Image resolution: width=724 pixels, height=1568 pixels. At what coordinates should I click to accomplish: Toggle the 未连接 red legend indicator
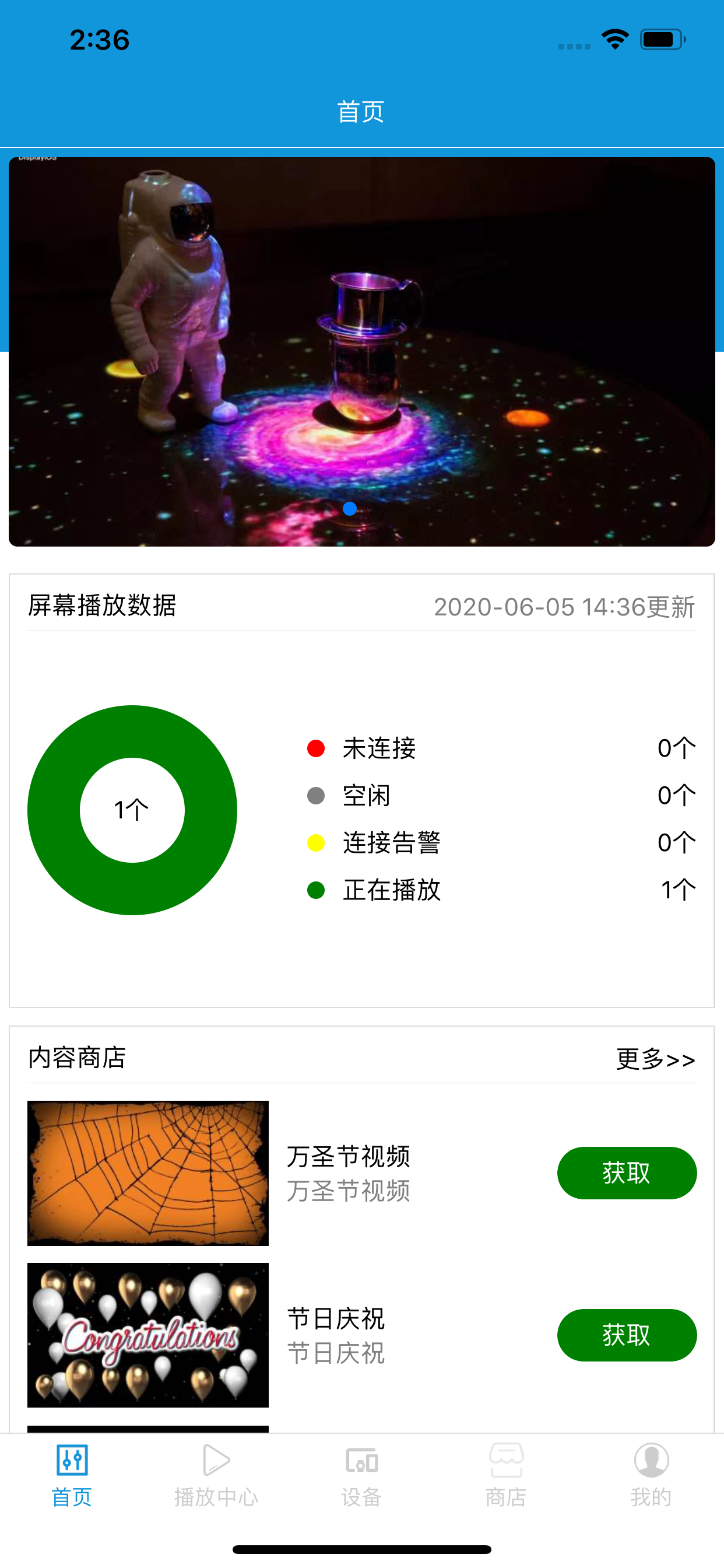pyautogui.click(x=315, y=748)
